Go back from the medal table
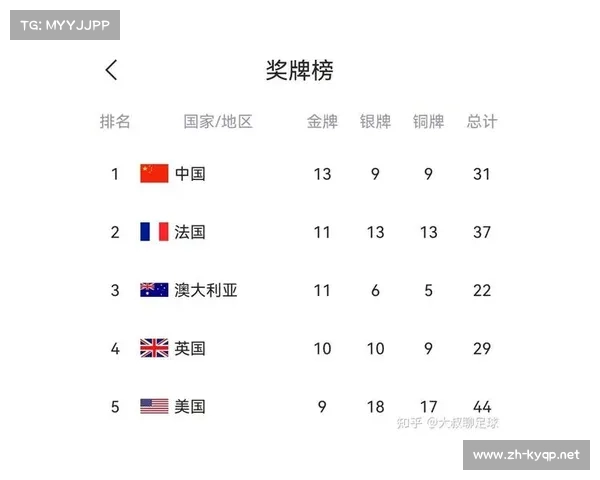The height and width of the screenshot is (480, 600). click(x=111, y=70)
